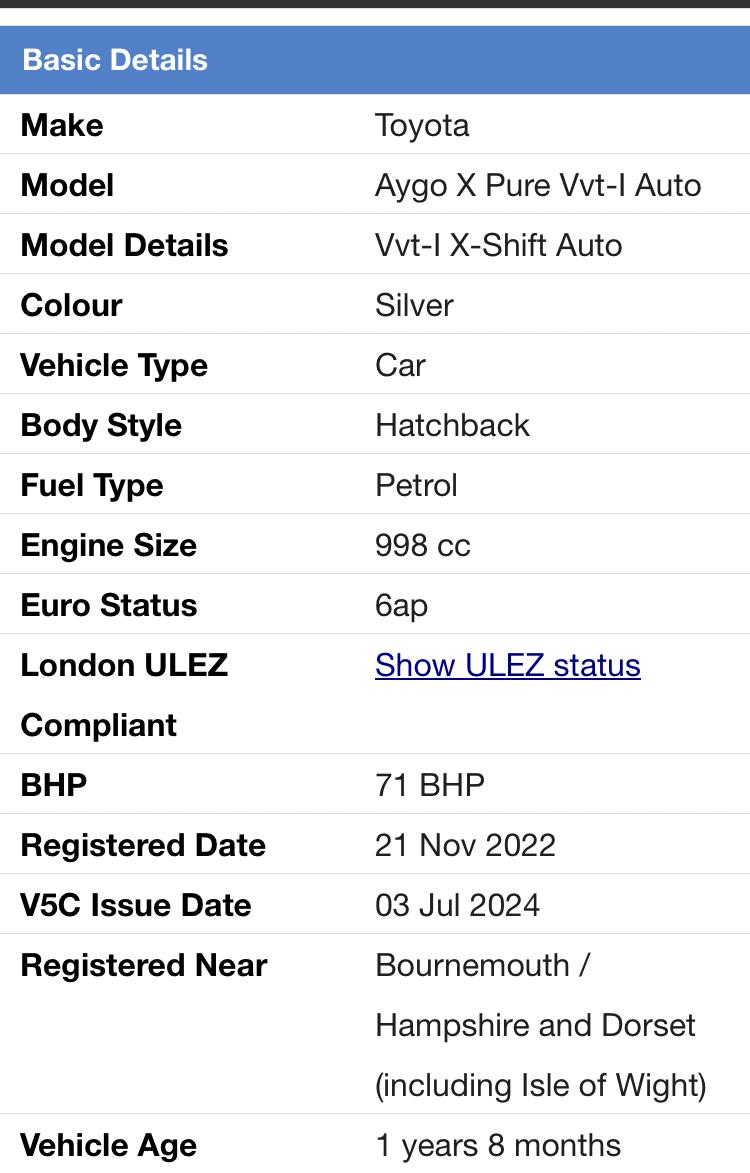
Task: Open the Show ULEZ status link
Action: pos(507,665)
